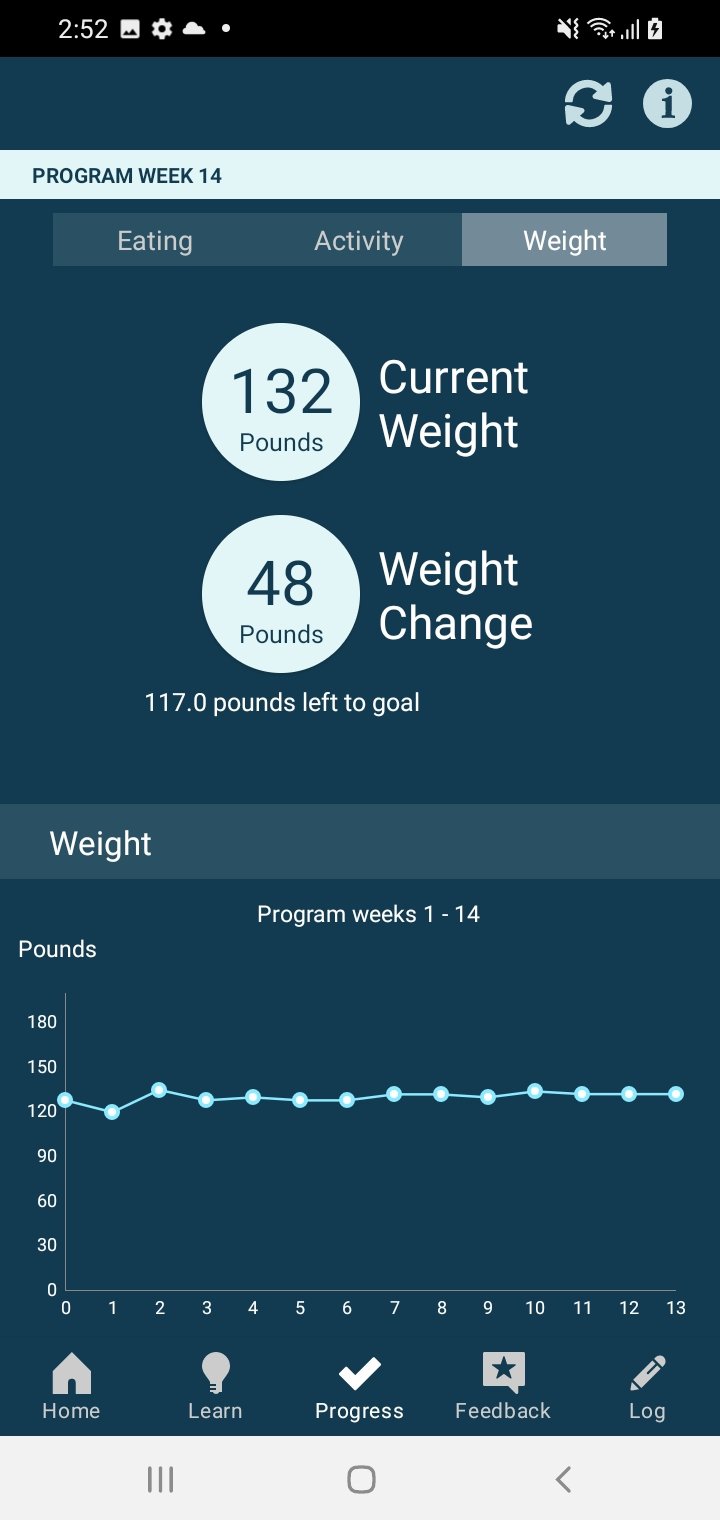Tap the sync/refresh icon at top right
Image resolution: width=720 pixels, height=1520 pixels.
tap(589, 103)
